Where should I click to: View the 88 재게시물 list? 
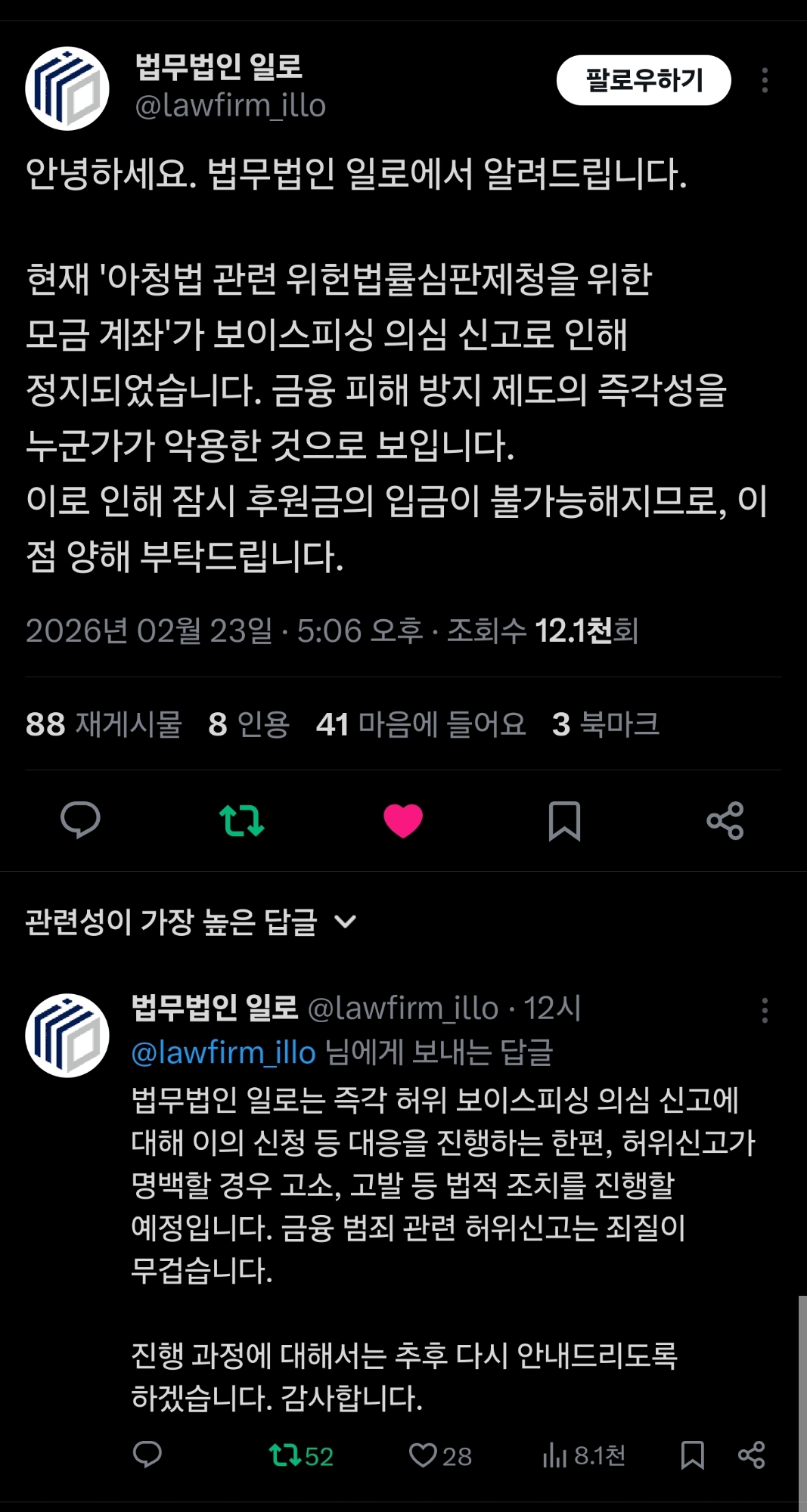[104, 724]
